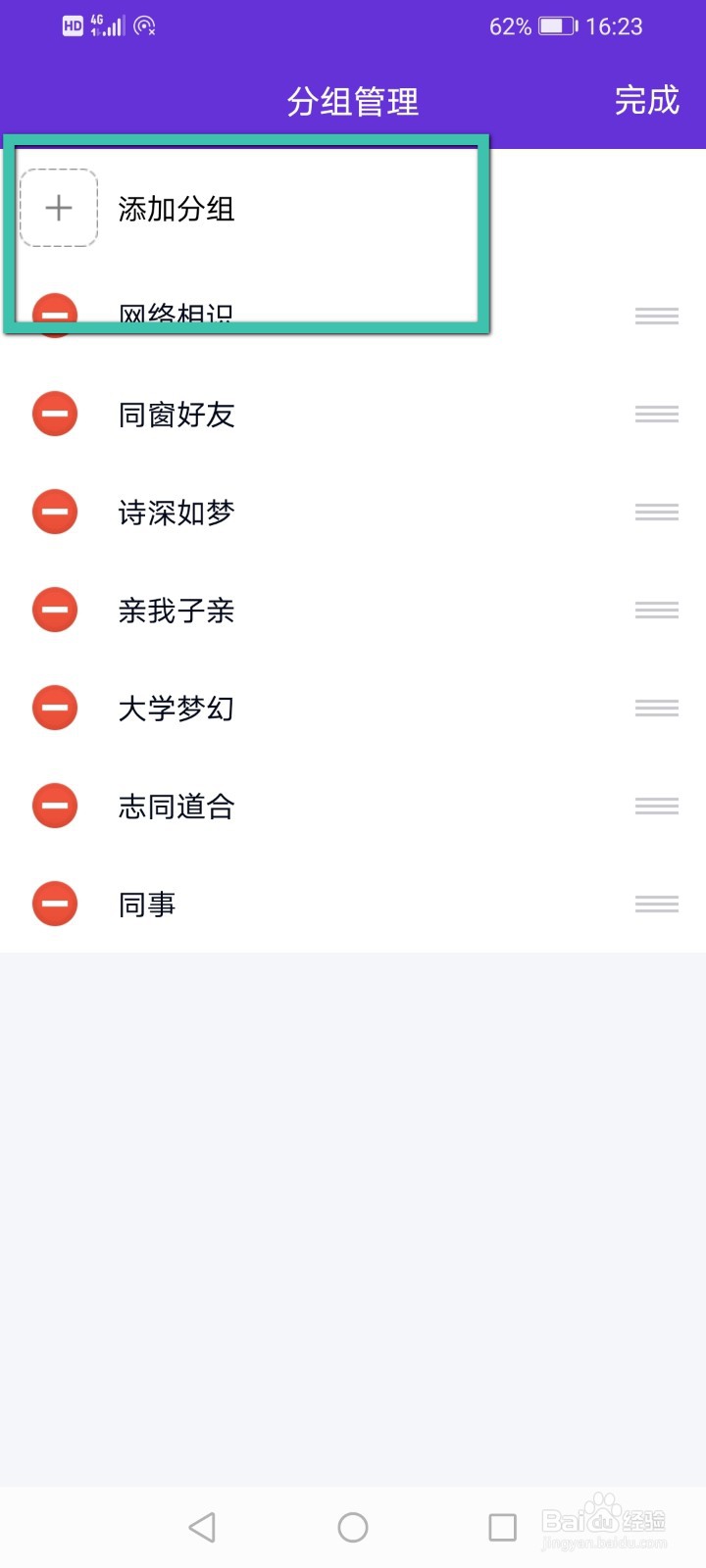Tap the red delete icon beside 同窗好友

tap(55, 414)
